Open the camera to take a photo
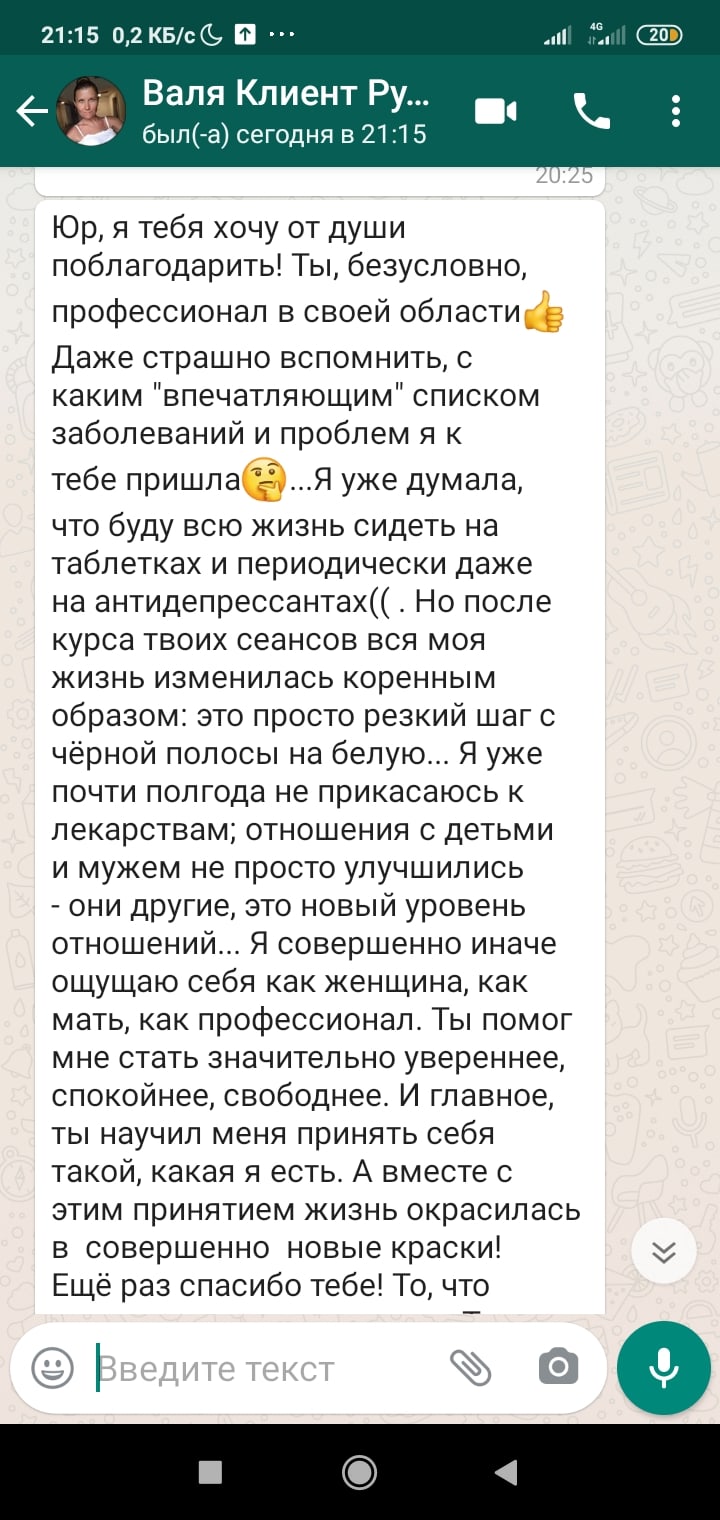 558,1367
